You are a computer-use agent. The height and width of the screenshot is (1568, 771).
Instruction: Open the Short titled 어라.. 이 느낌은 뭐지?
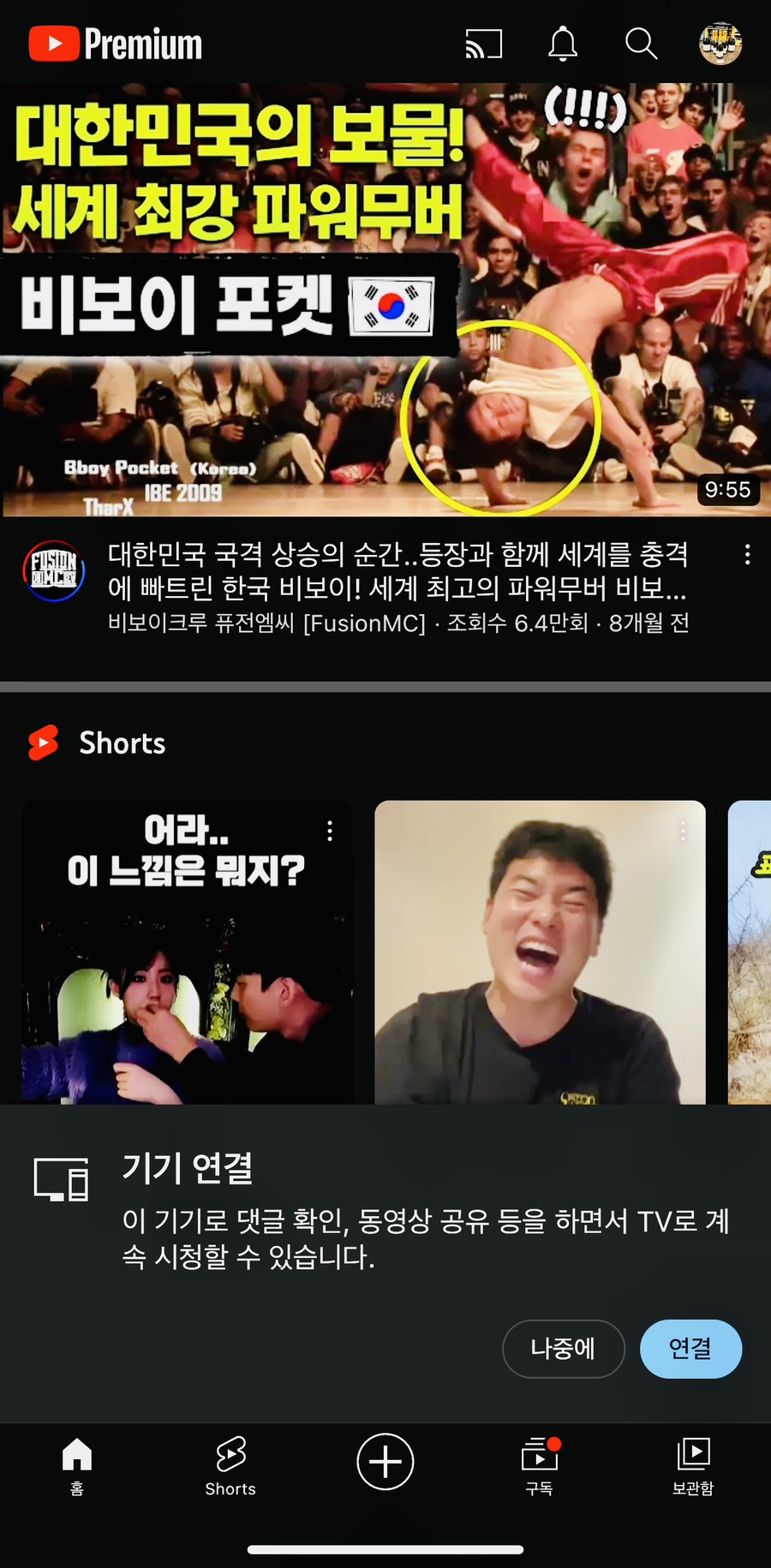[187, 952]
